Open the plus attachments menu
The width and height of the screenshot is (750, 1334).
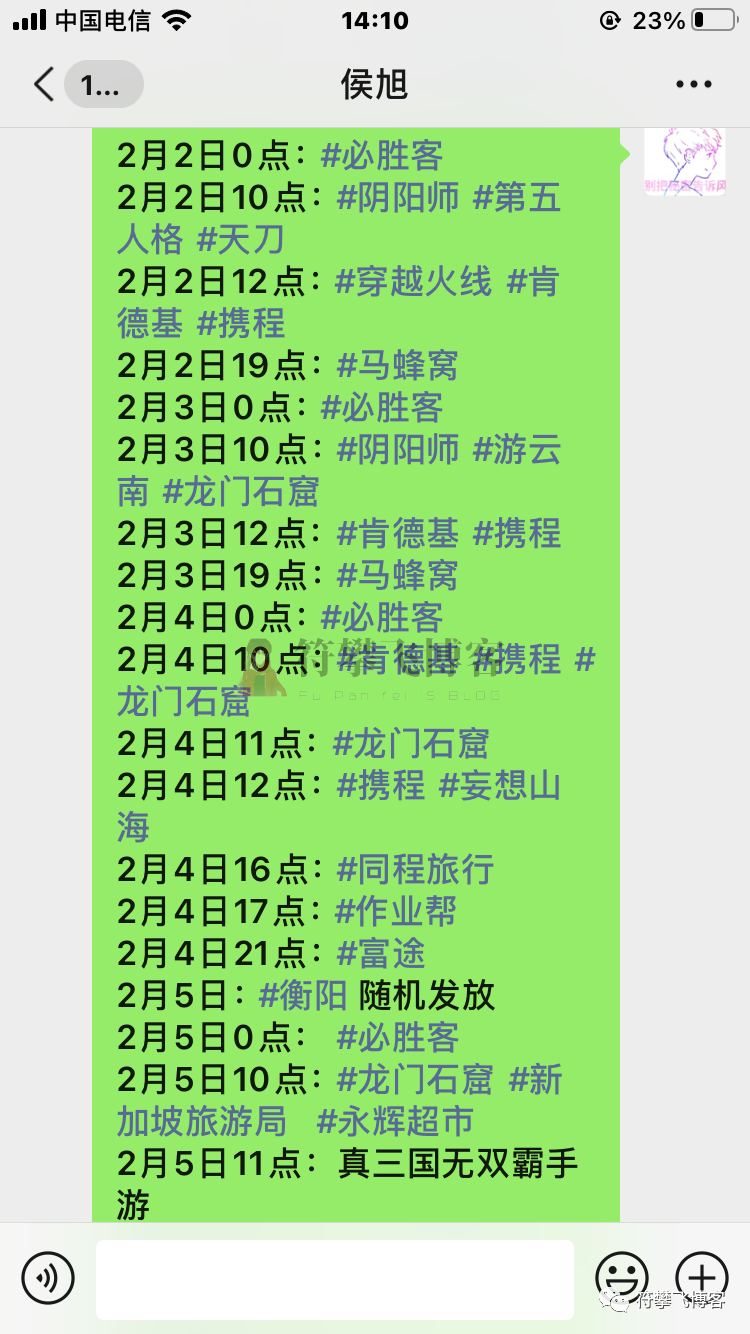(702, 1277)
